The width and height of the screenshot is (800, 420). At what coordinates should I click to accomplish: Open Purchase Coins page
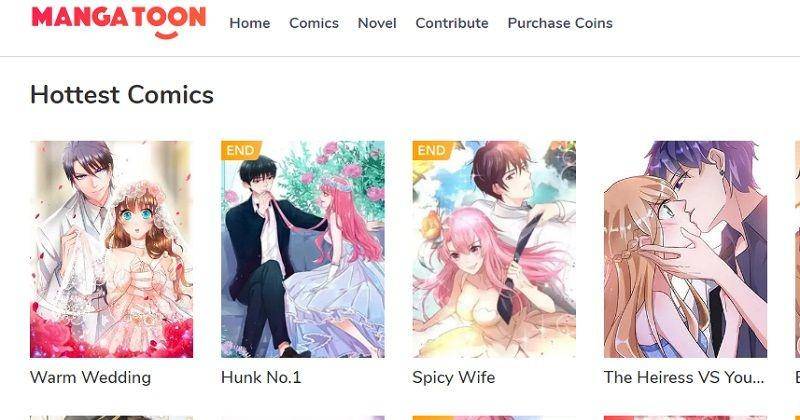point(560,23)
